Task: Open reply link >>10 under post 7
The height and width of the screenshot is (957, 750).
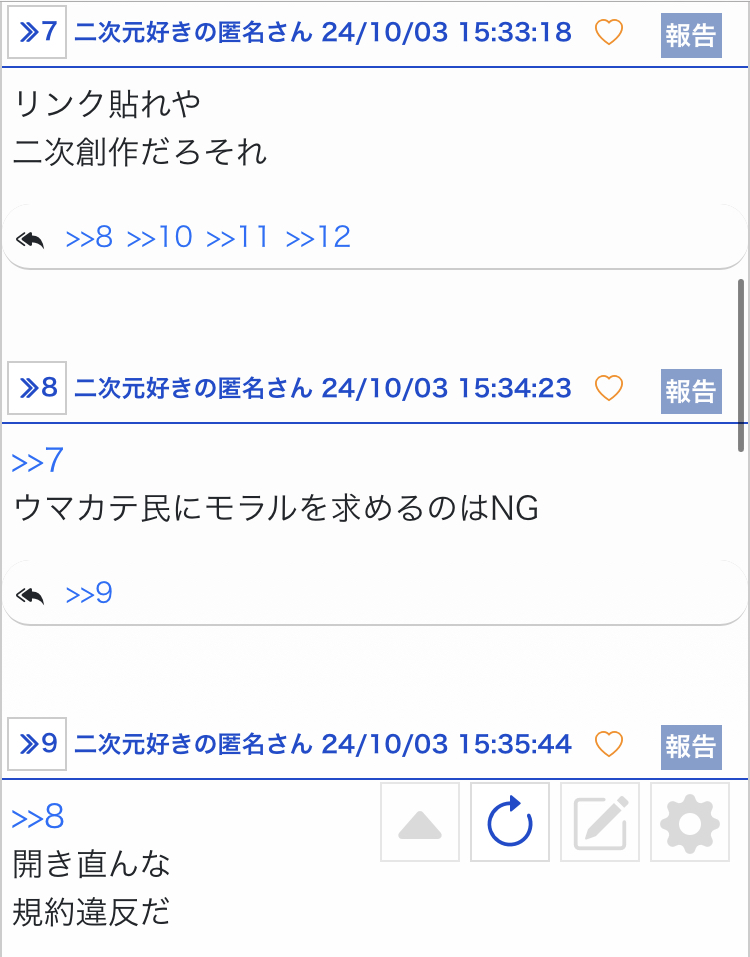Action: point(159,237)
